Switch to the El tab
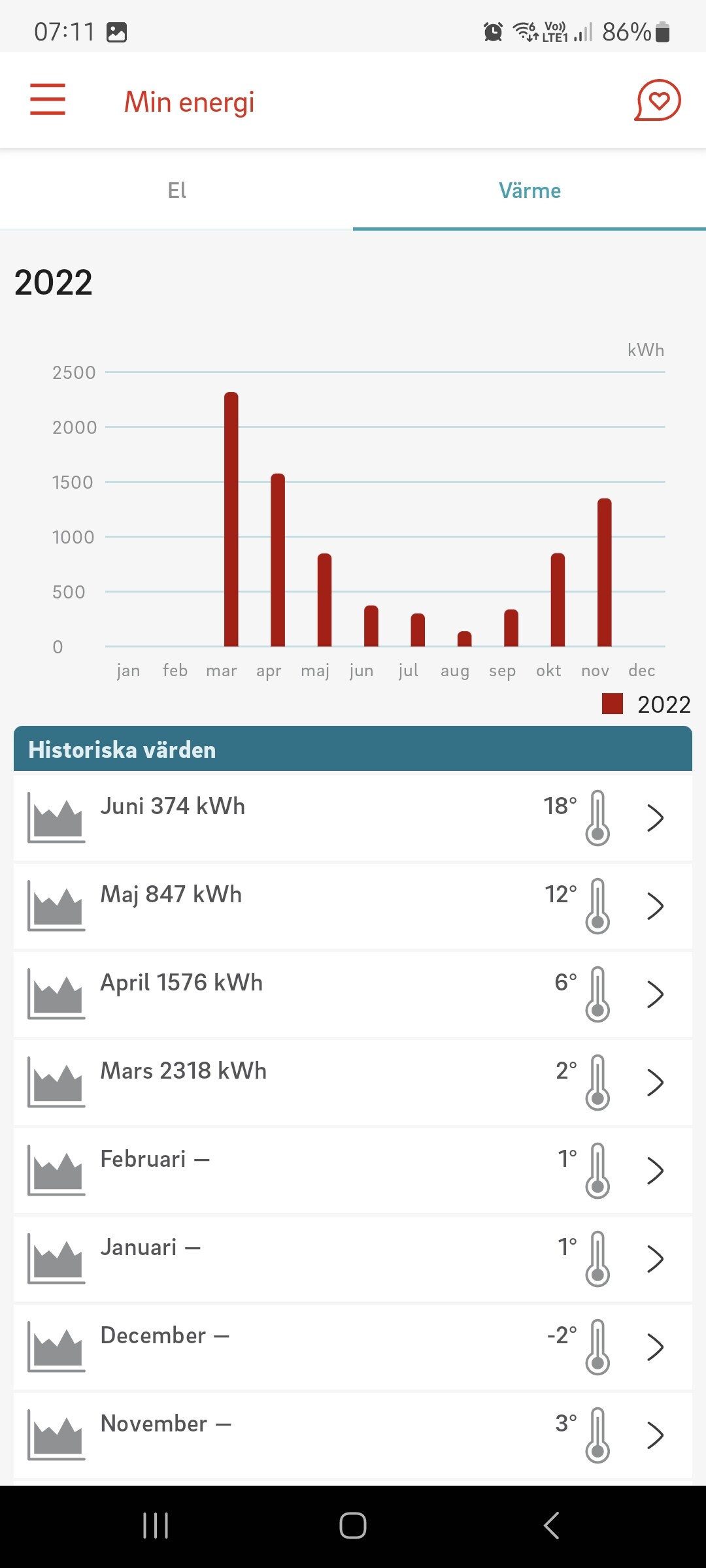Image resolution: width=706 pixels, height=1568 pixels. coord(176,191)
